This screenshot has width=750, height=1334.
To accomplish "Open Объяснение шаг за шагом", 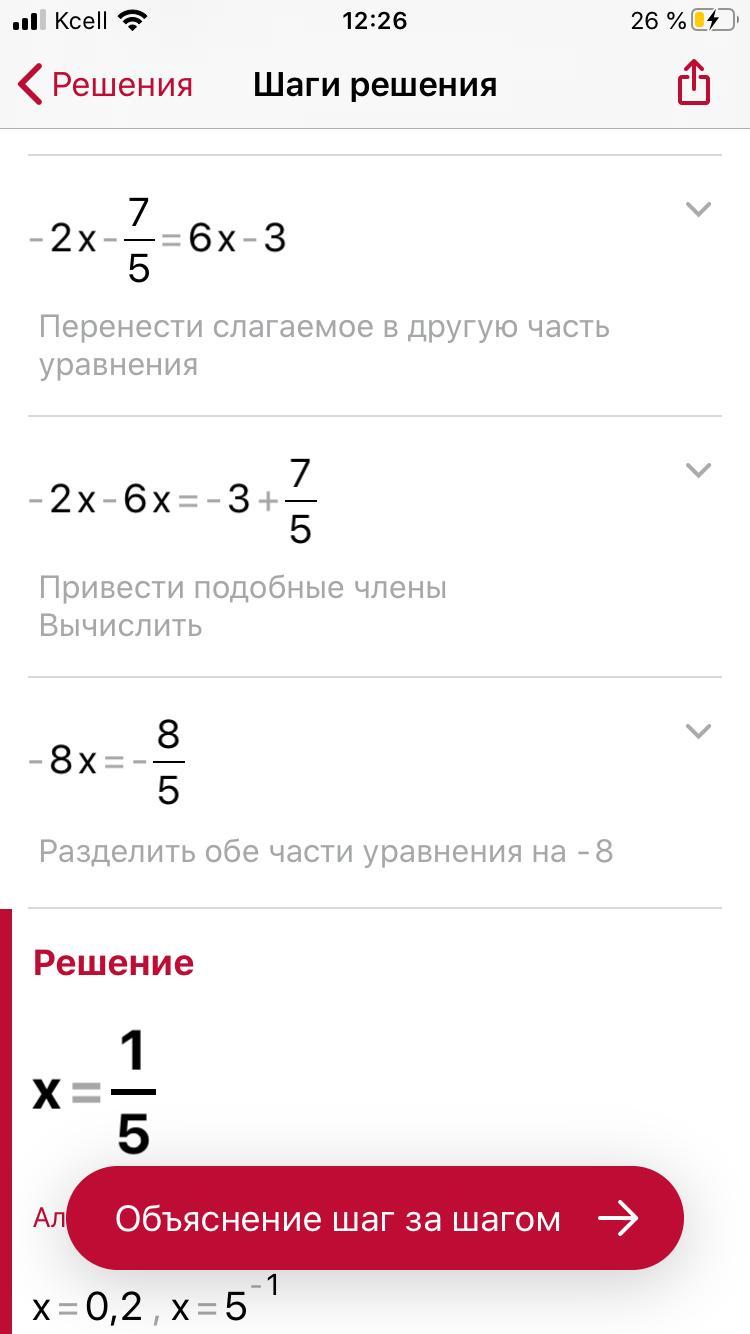I will 375,1218.
